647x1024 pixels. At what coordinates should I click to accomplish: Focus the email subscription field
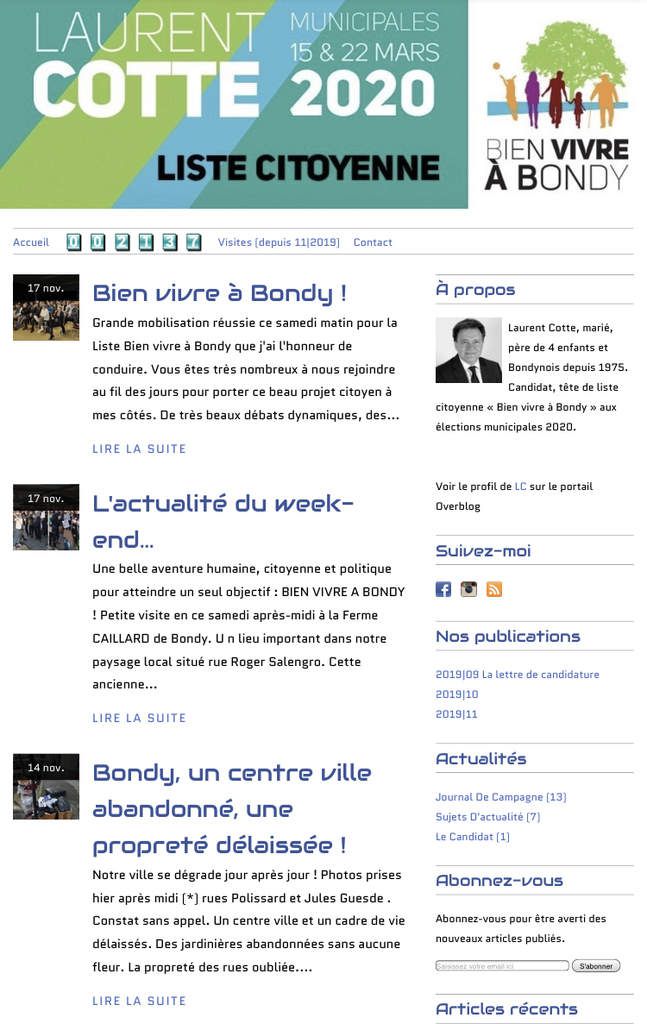[502, 966]
